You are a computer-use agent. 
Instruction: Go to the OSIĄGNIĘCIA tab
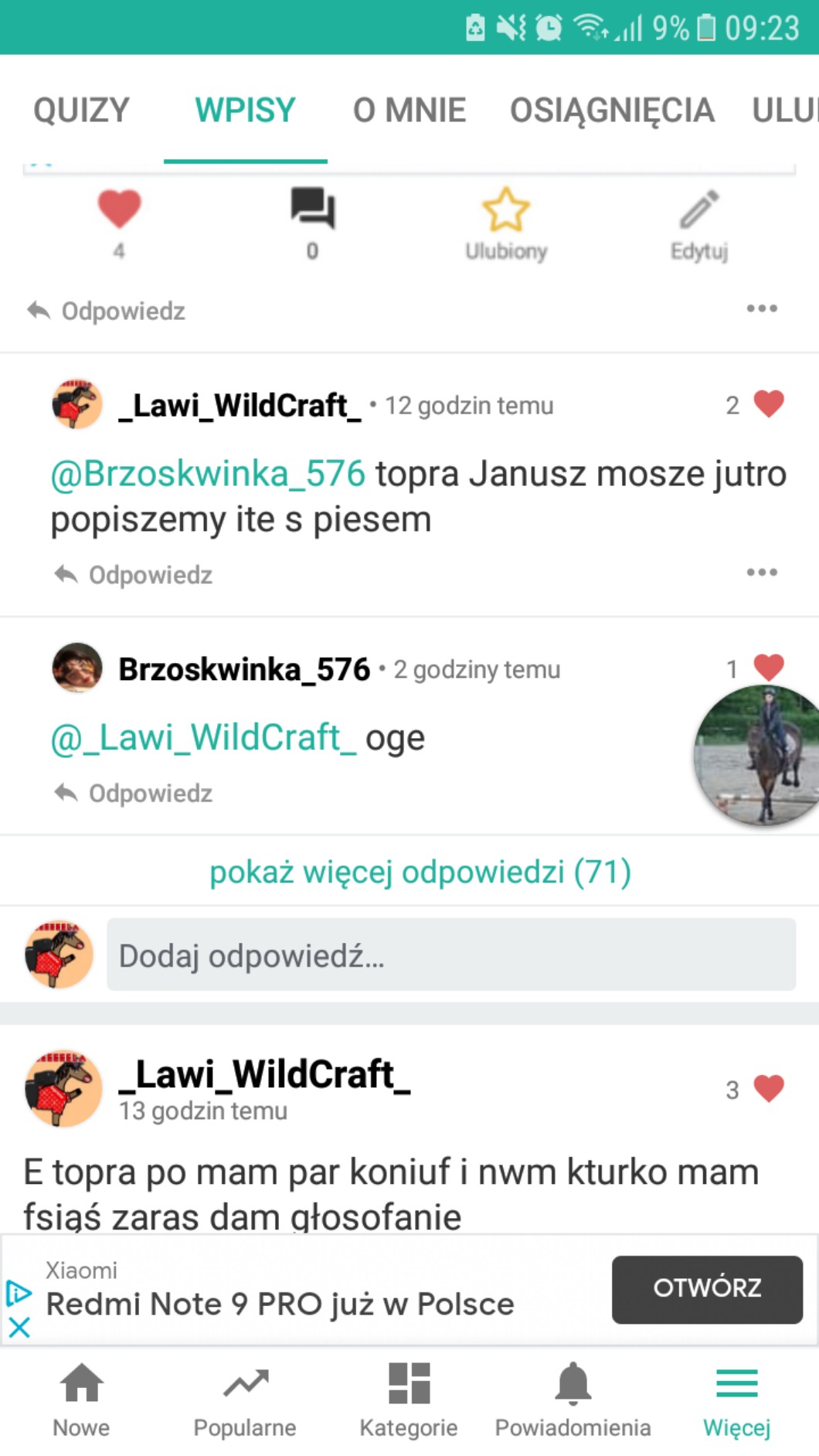(612, 110)
